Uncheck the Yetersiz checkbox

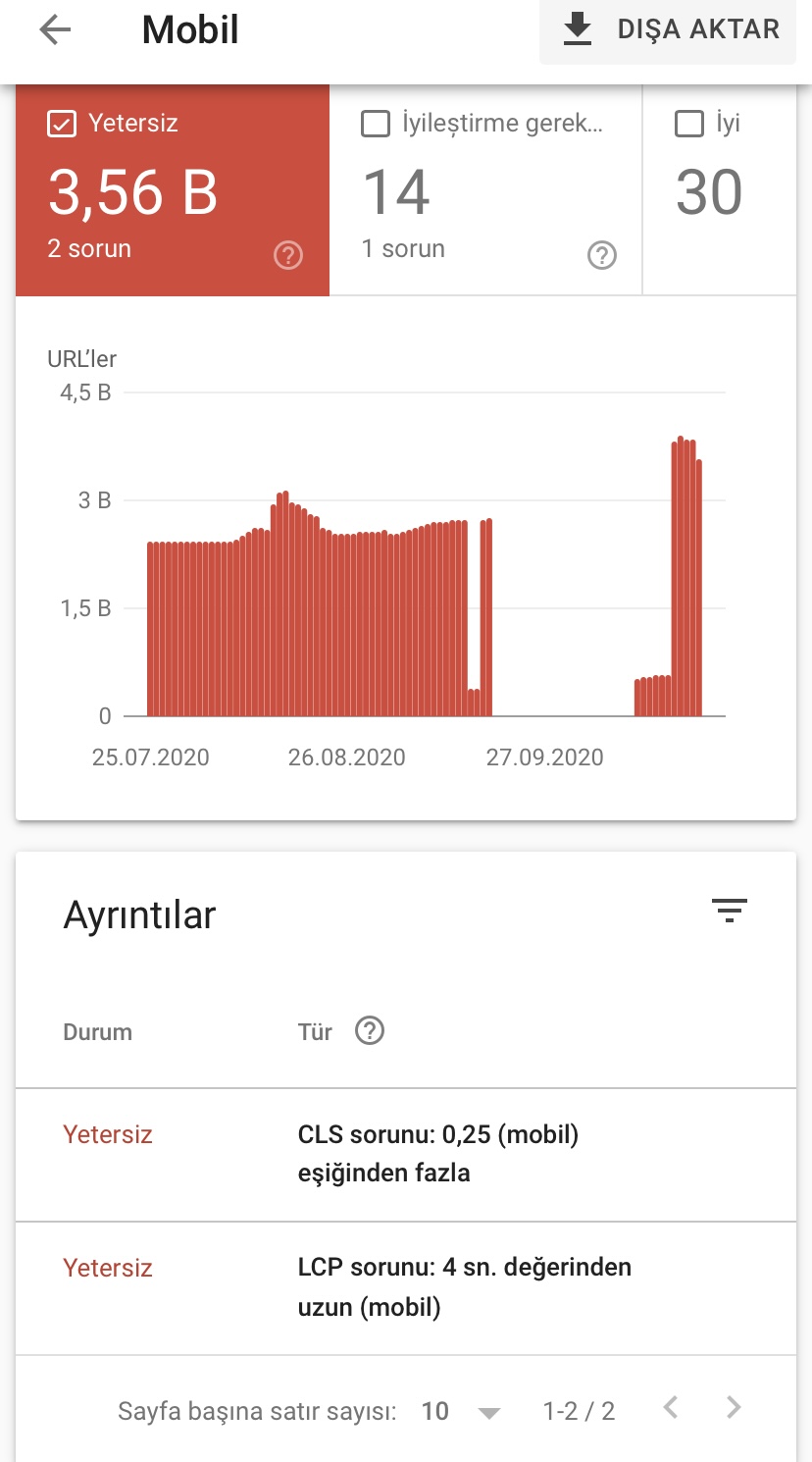click(x=62, y=124)
